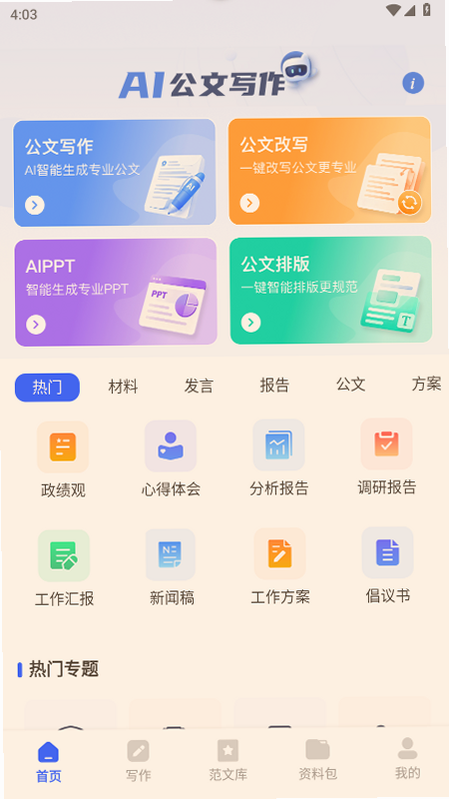Select the 报告 category tab
The height and width of the screenshot is (799, 449).
[x=274, y=385]
